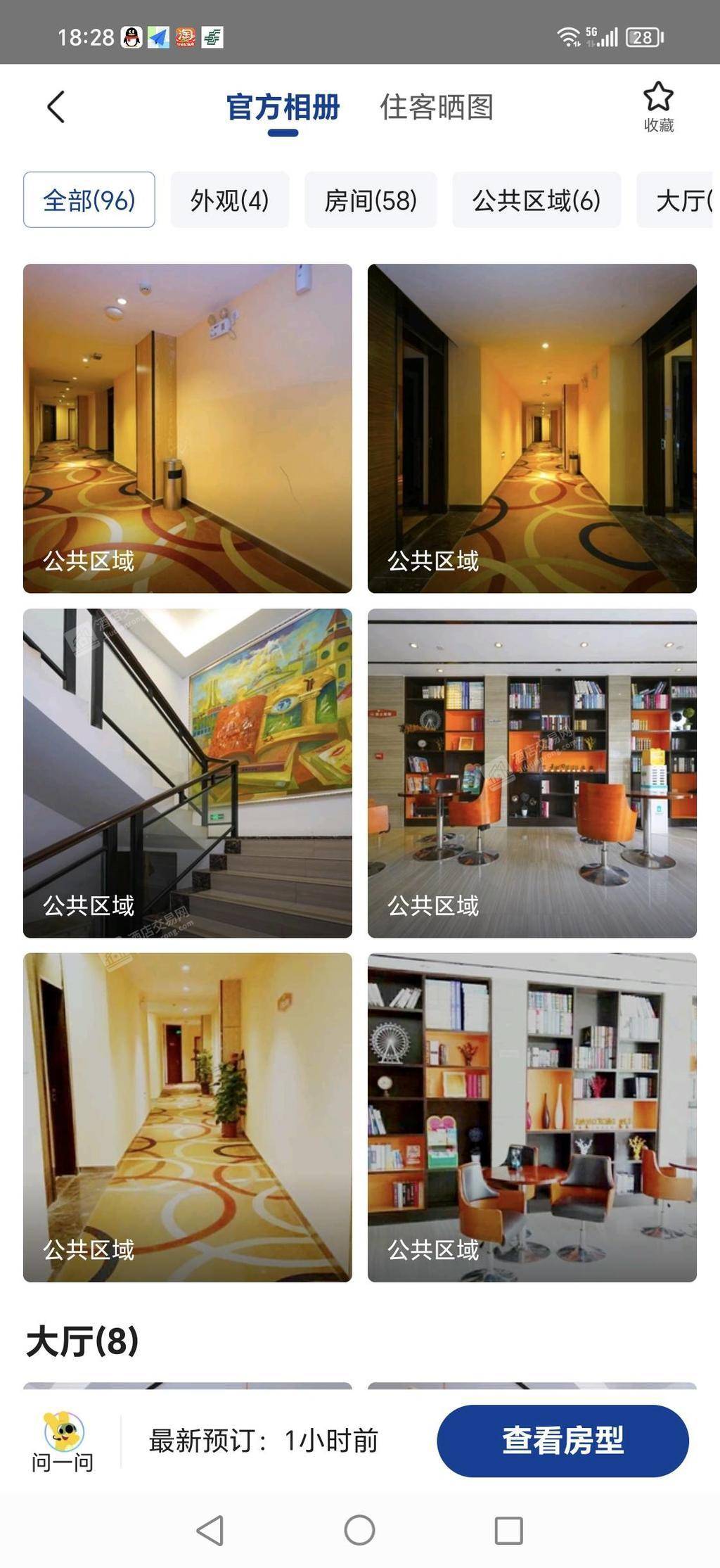
Task: View the staircase mural photo
Action: pos(188,772)
